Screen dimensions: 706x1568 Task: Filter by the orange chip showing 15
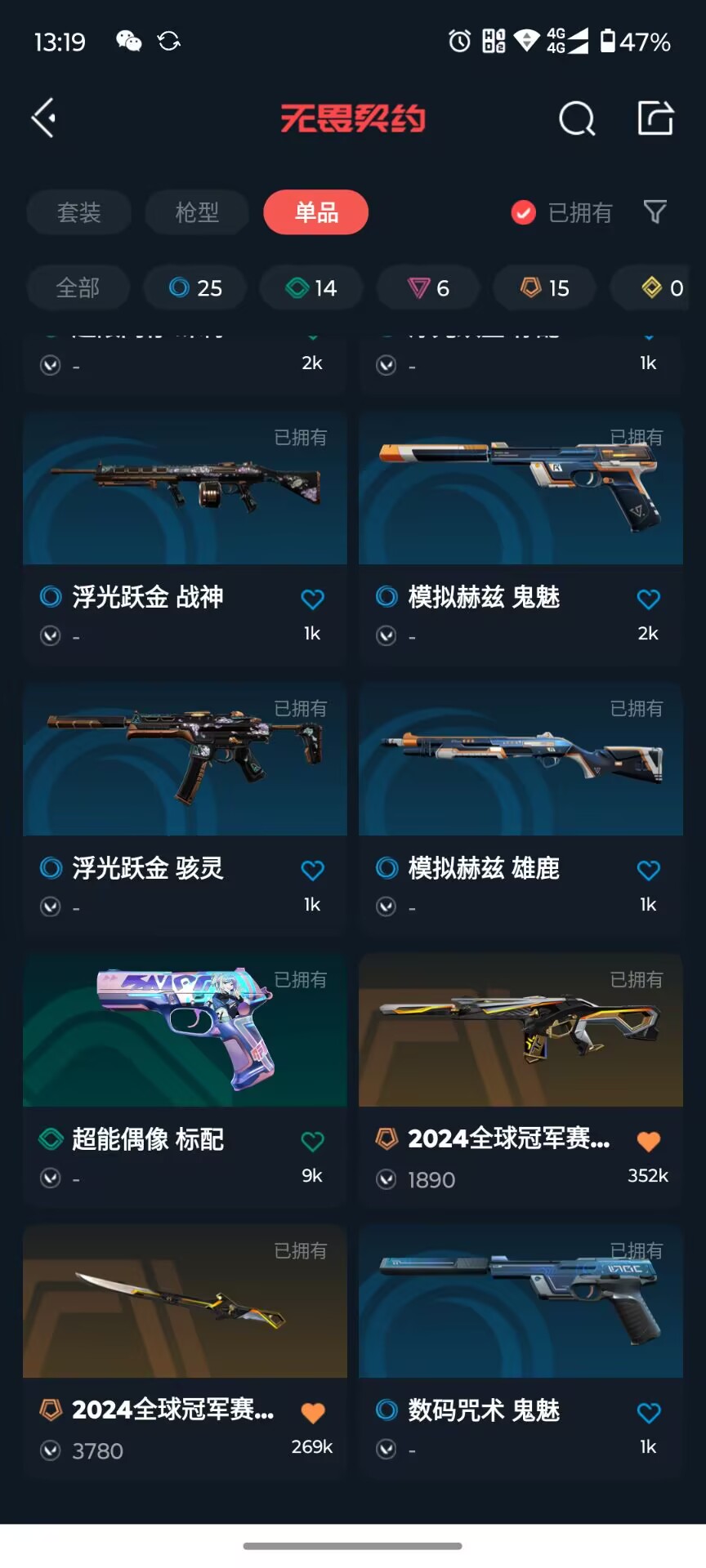[x=545, y=287]
